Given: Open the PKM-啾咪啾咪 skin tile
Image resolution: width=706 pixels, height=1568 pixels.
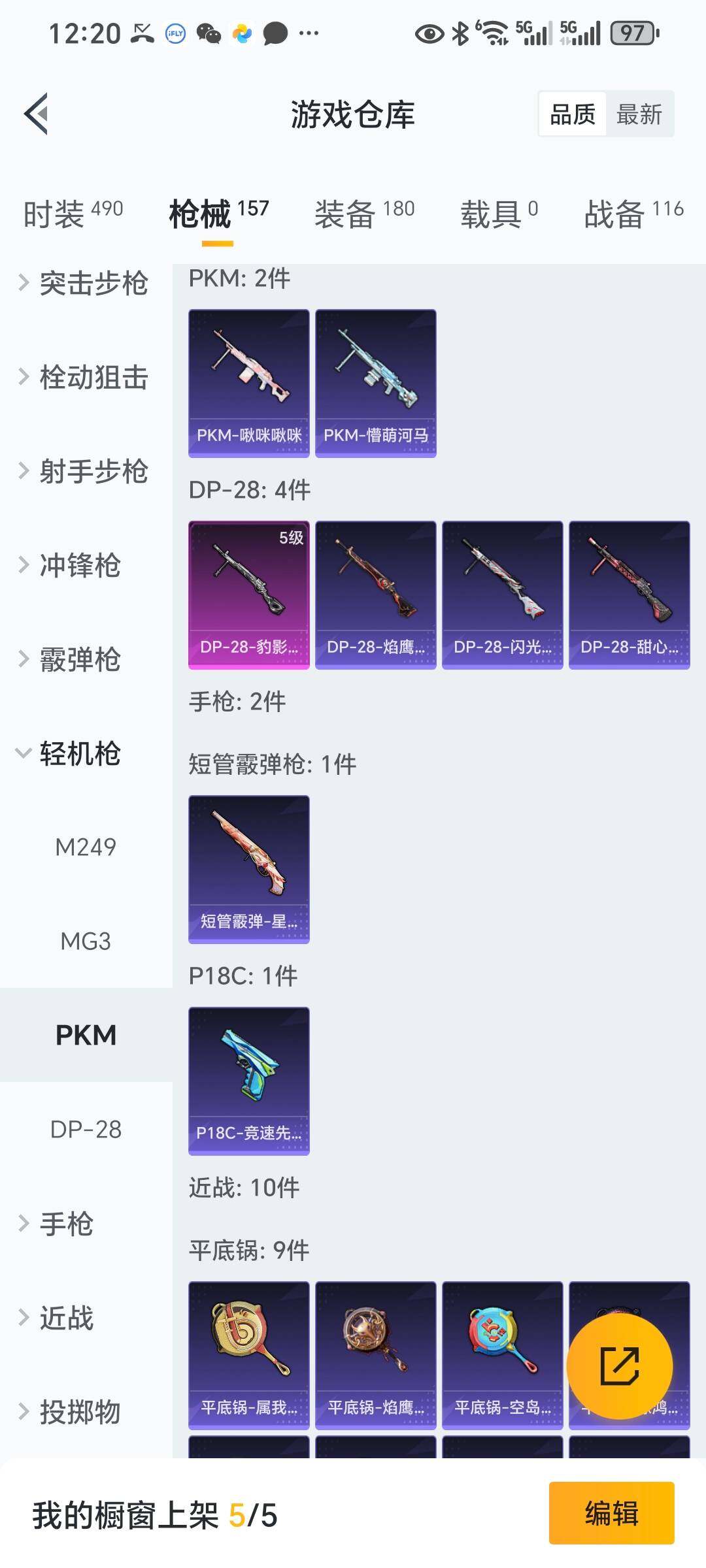Looking at the screenshot, I should coord(248,383).
